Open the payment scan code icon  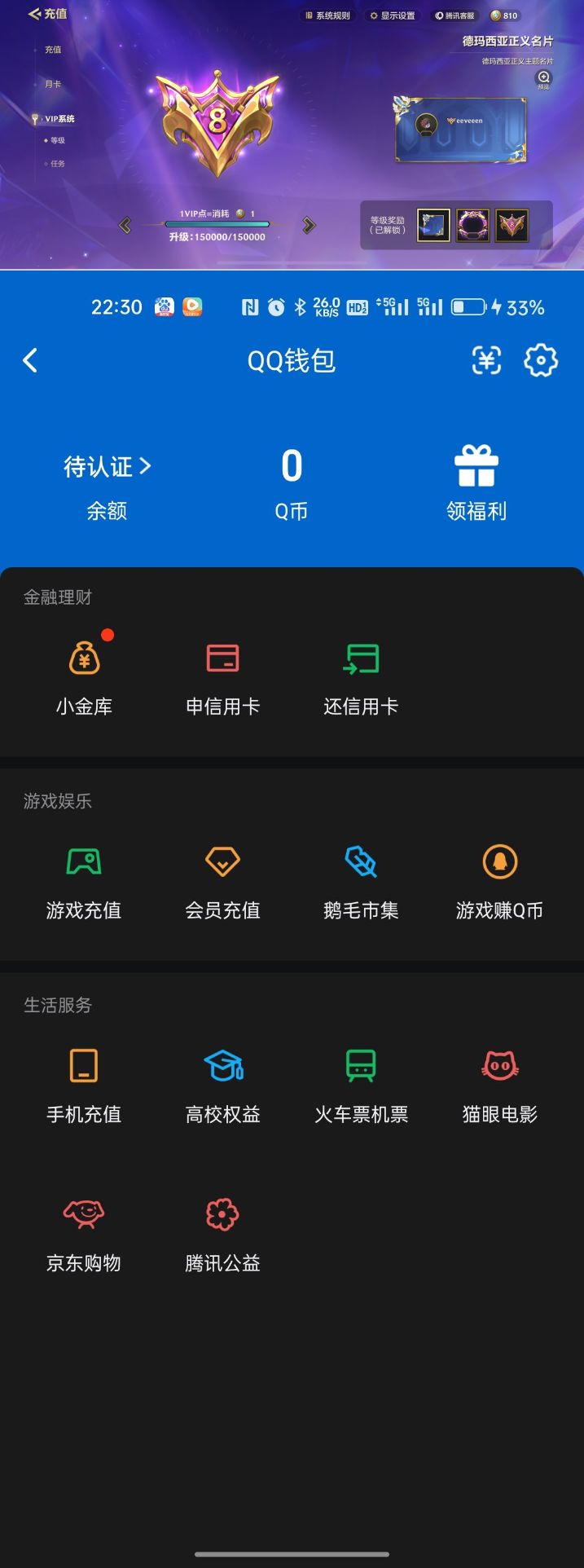coord(486,360)
